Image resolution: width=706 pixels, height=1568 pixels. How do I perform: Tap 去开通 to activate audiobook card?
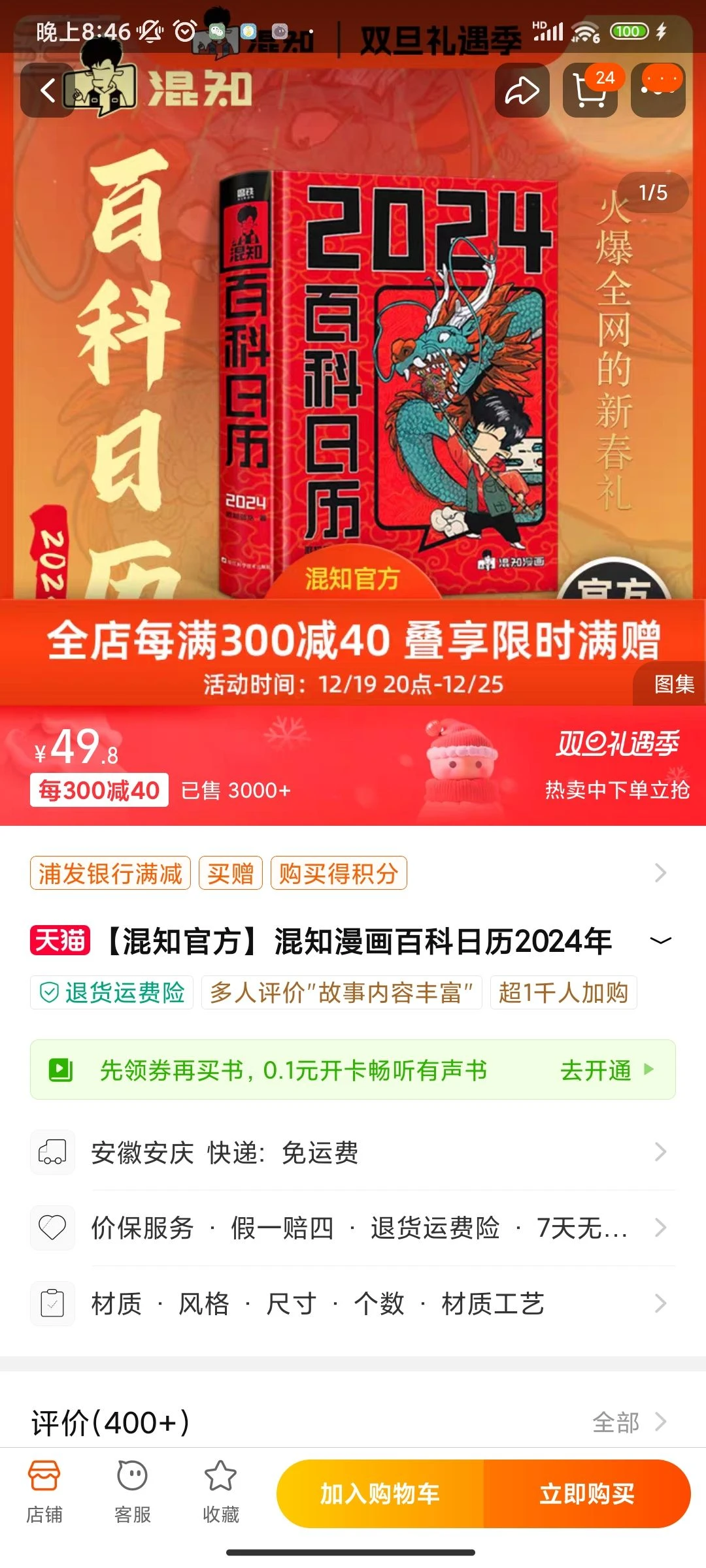tap(605, 1070)
